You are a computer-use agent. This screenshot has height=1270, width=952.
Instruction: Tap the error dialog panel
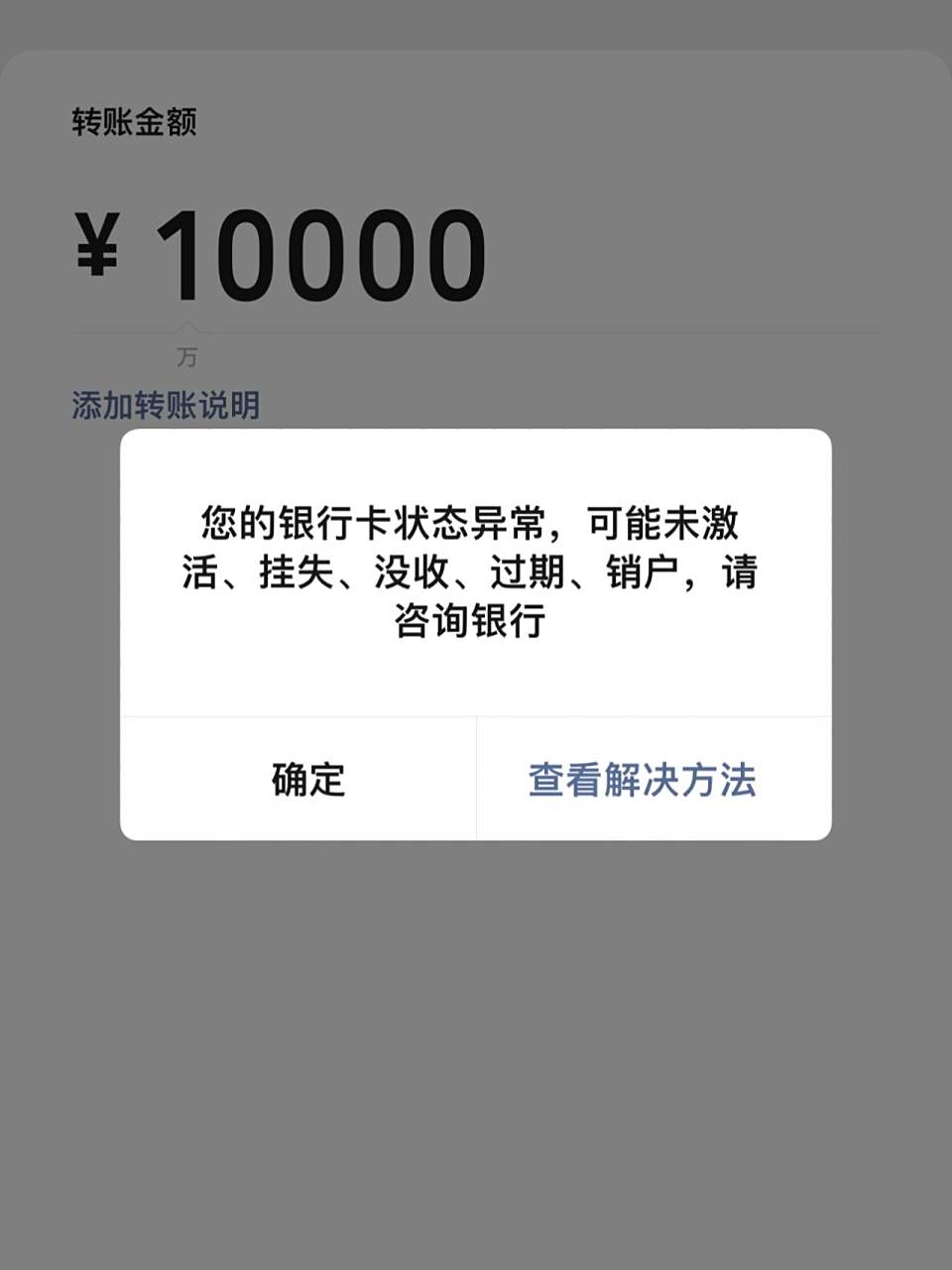[x=476, y=635]
